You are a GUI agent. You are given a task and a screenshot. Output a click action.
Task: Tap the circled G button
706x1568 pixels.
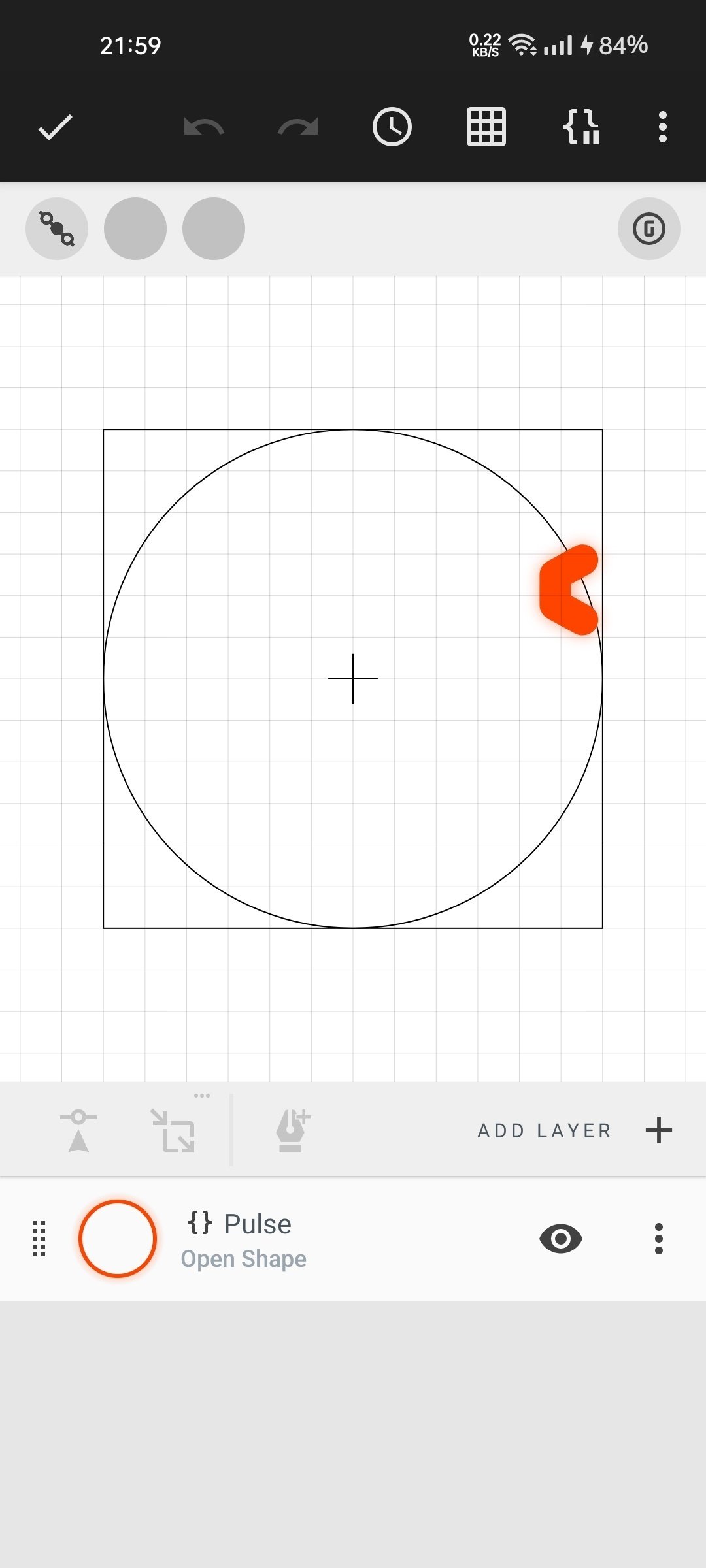pos(648,229)
